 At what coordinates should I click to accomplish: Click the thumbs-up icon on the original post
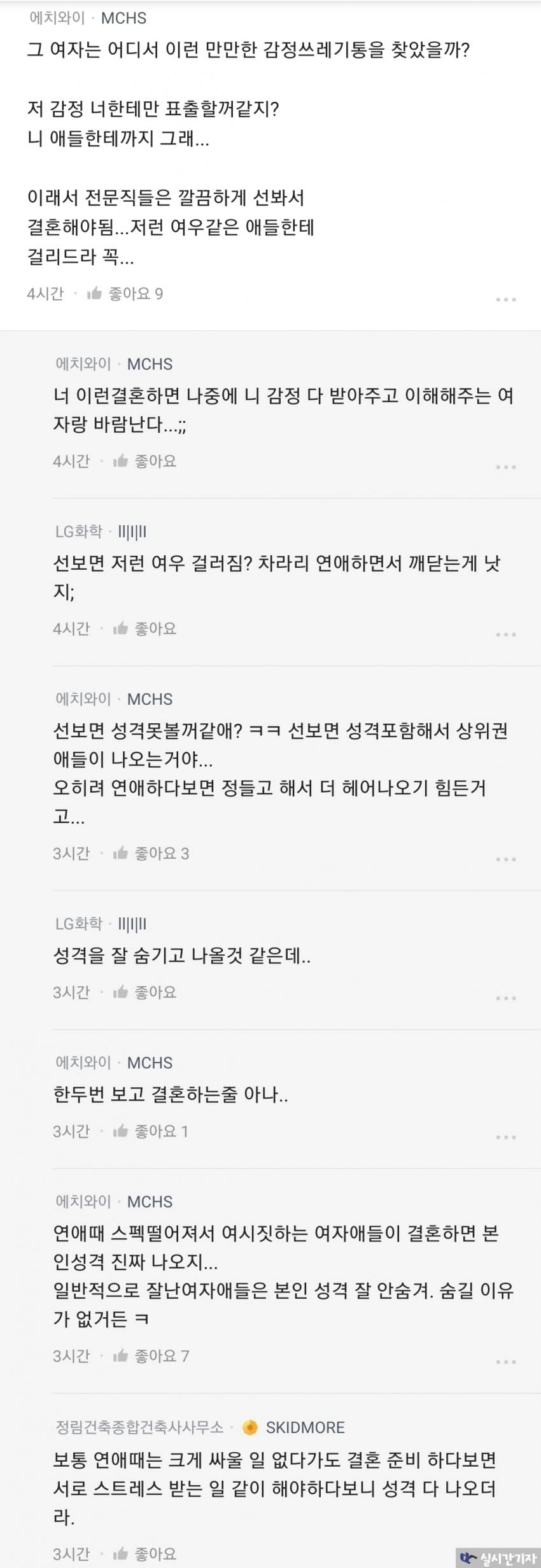(93, 295)
